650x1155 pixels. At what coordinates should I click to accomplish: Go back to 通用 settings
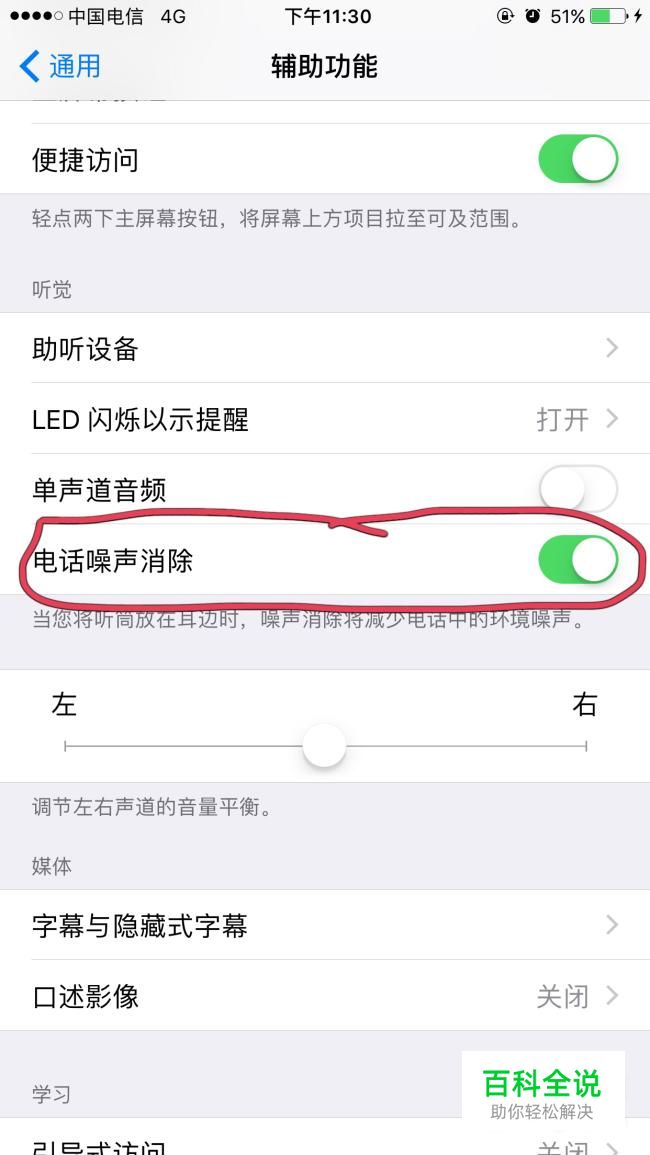point(60,66)
